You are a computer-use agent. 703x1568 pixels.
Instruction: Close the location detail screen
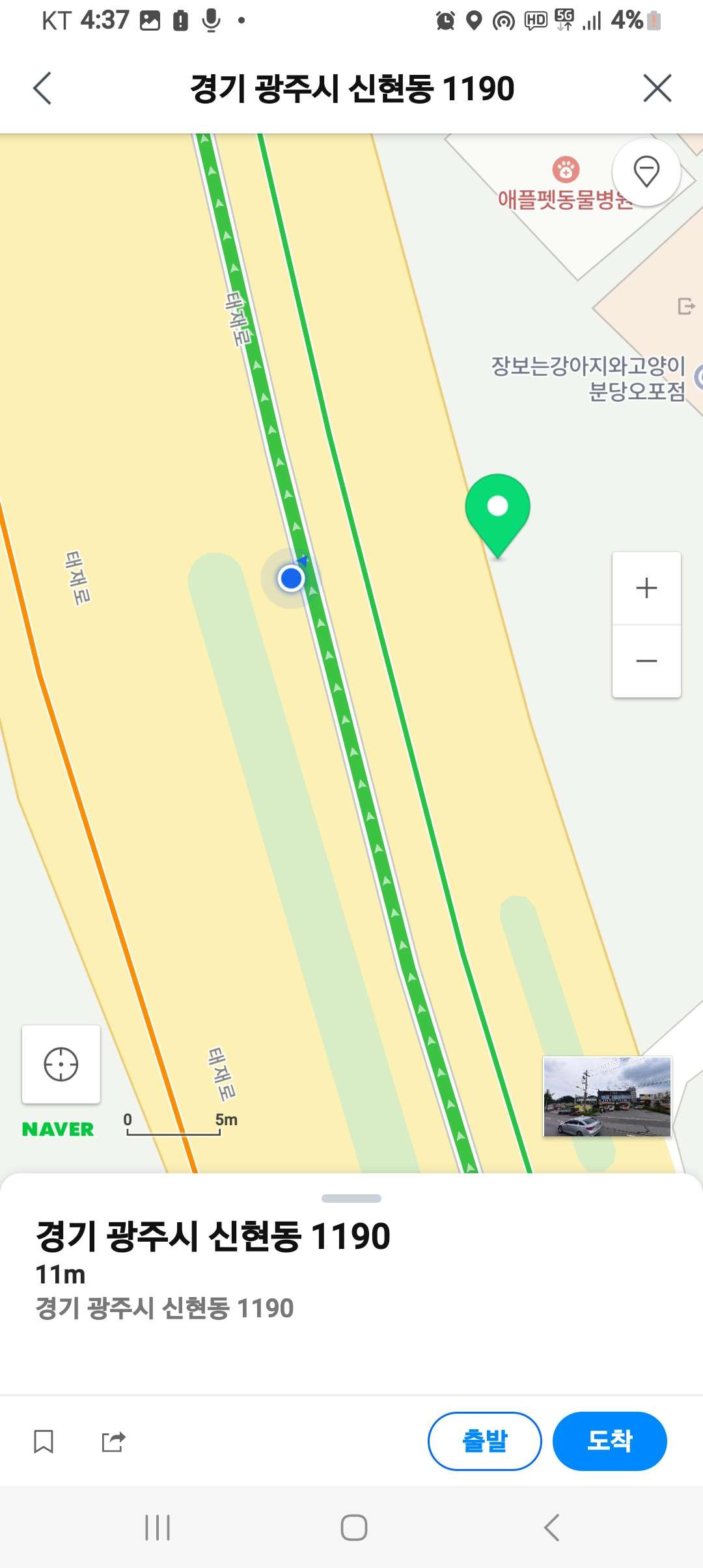tap(657, 89)
